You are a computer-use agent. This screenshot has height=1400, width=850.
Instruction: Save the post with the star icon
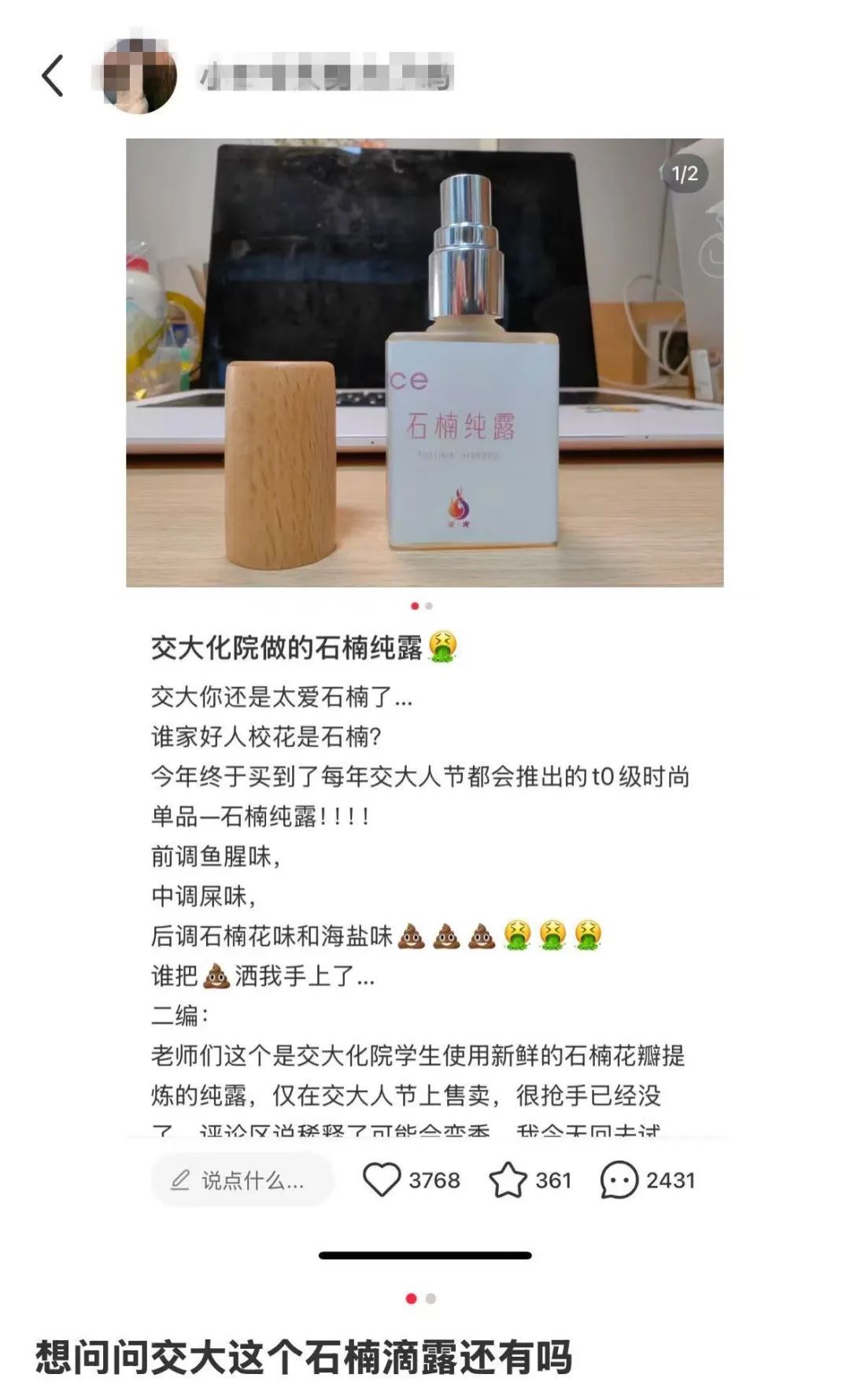click(x=508, y=1180)
